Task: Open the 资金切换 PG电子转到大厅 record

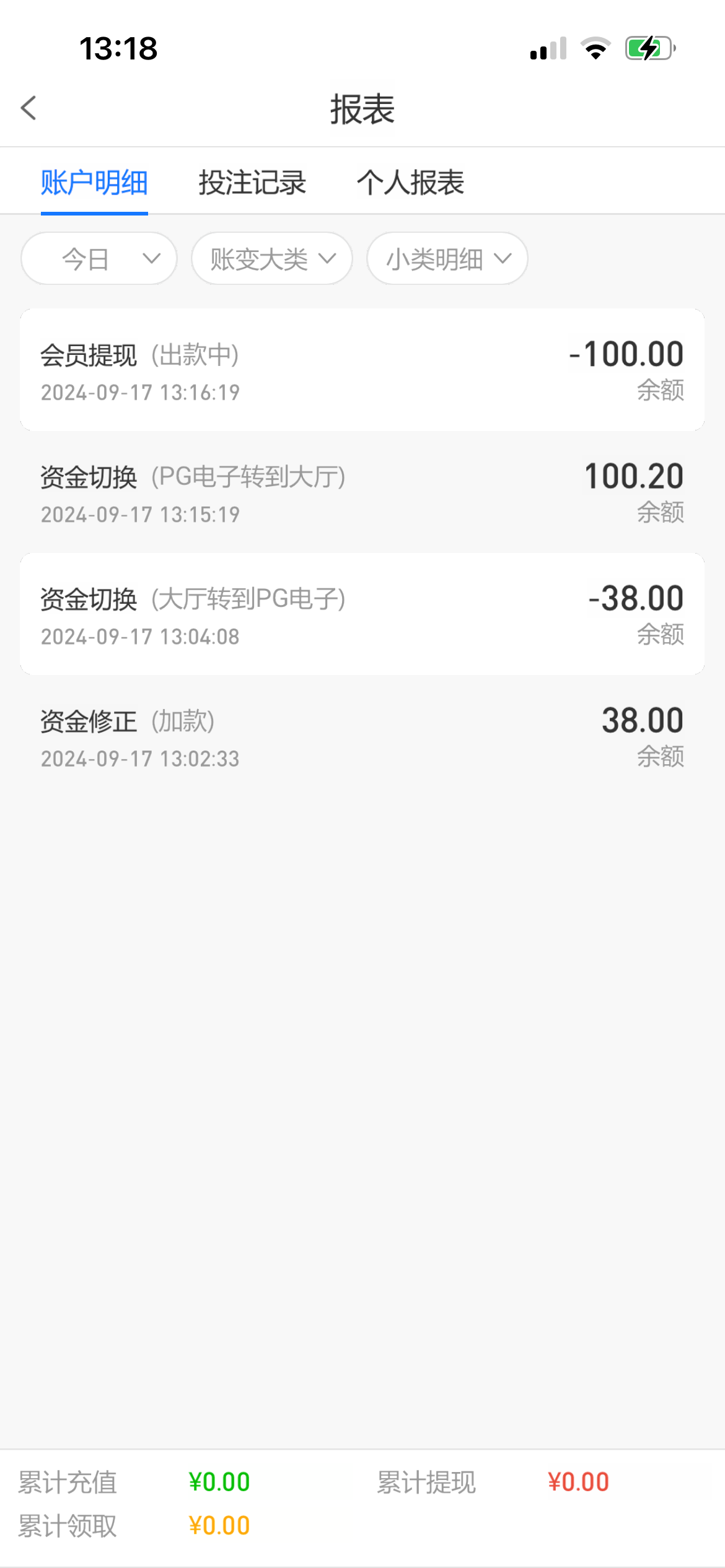Action: [x=362, y=492]
